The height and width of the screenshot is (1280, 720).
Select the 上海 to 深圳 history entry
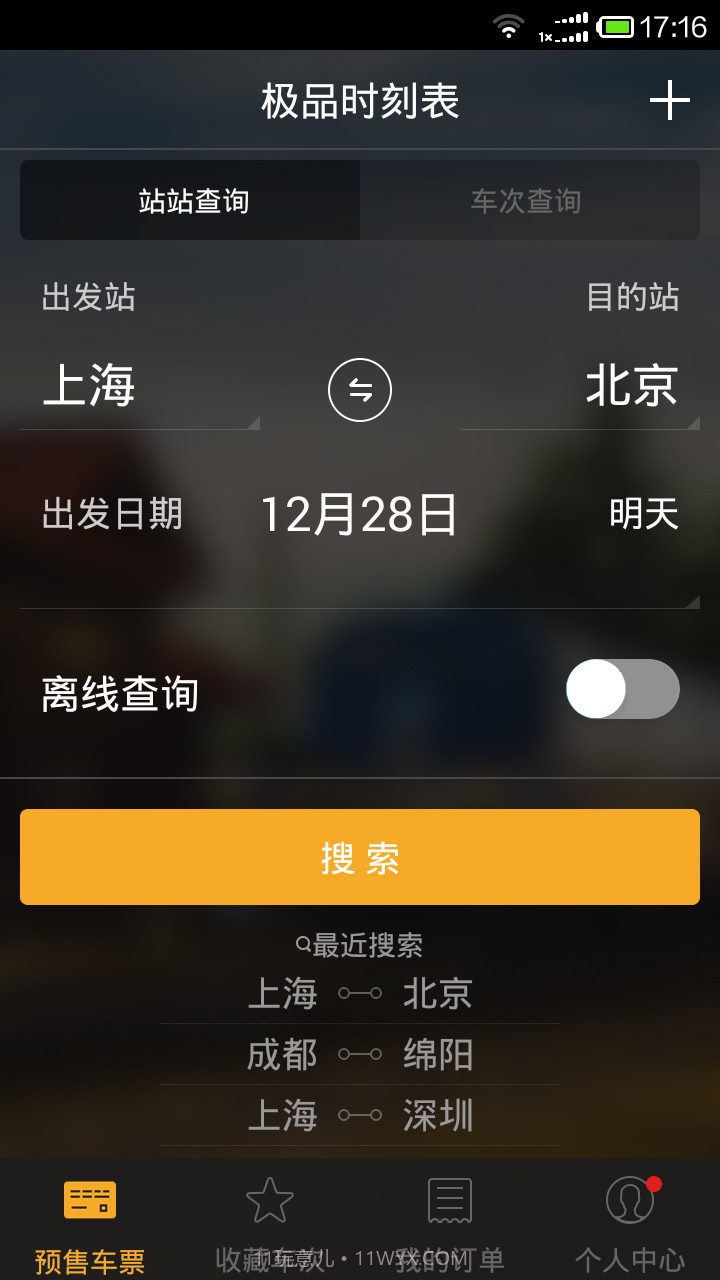point(360,1115)
